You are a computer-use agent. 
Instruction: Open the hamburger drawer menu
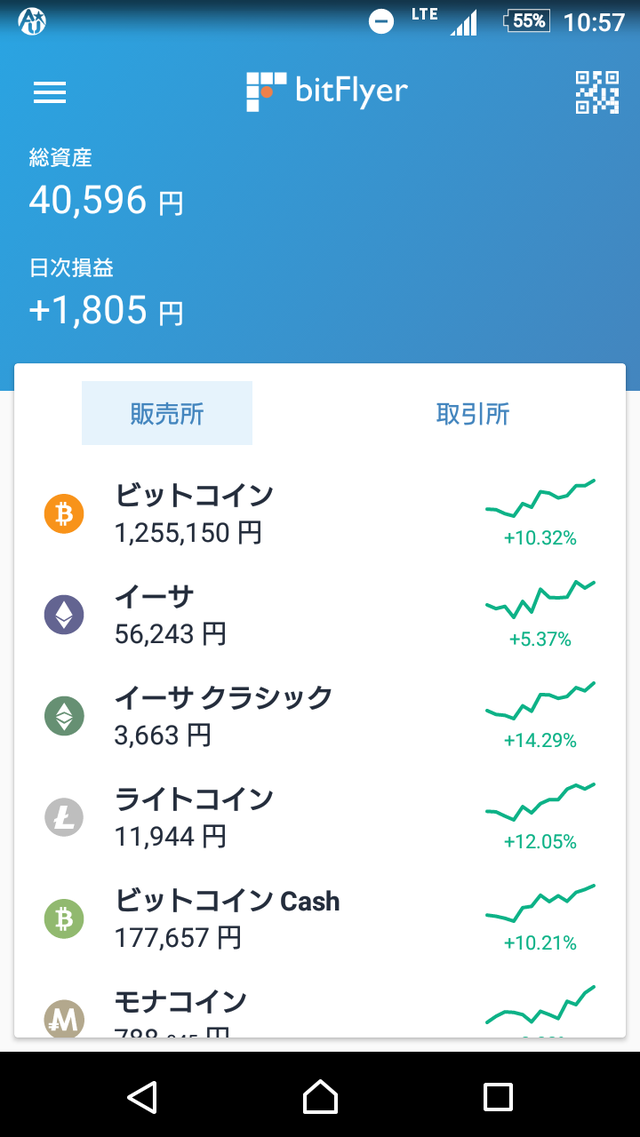[x=50, y=92]
